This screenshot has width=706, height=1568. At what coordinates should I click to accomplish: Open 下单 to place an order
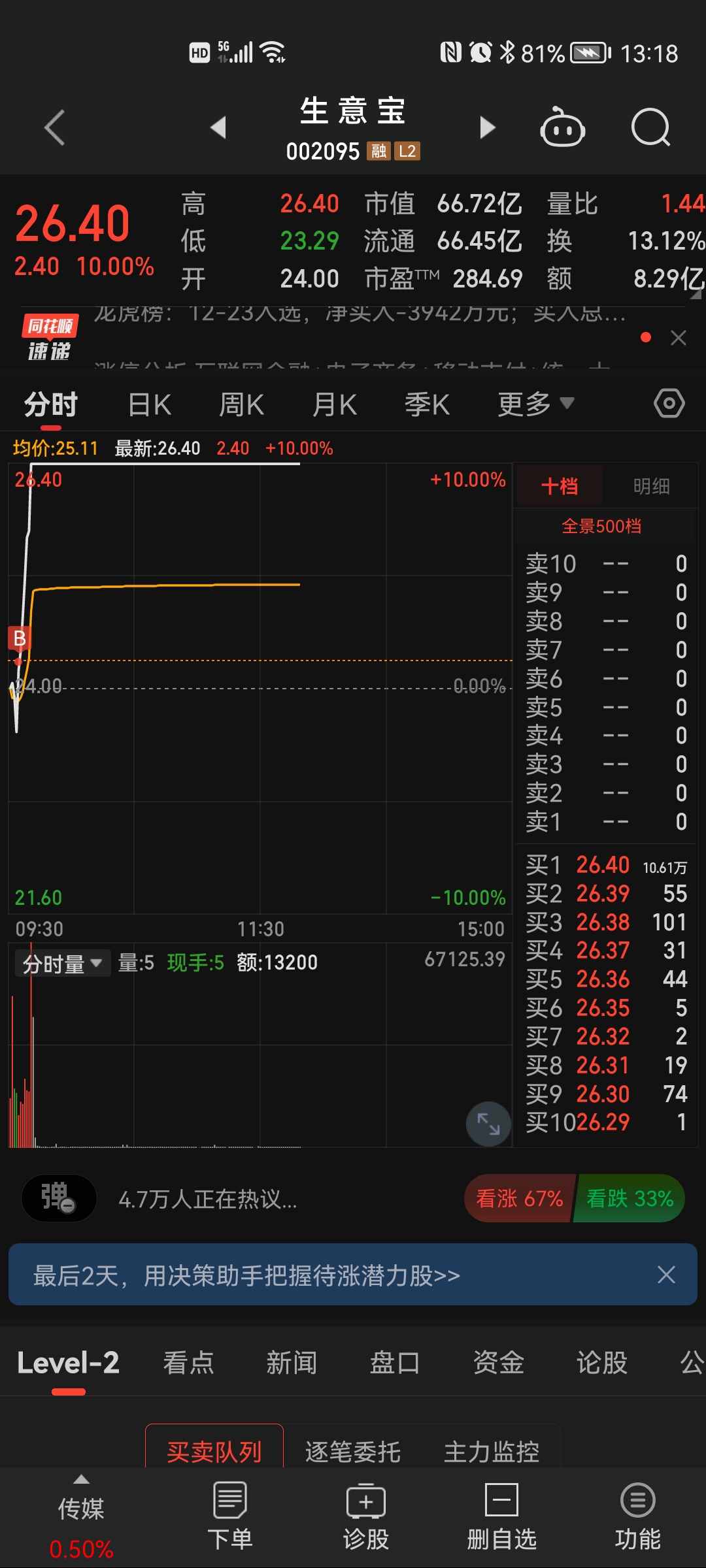point(230,1517)
